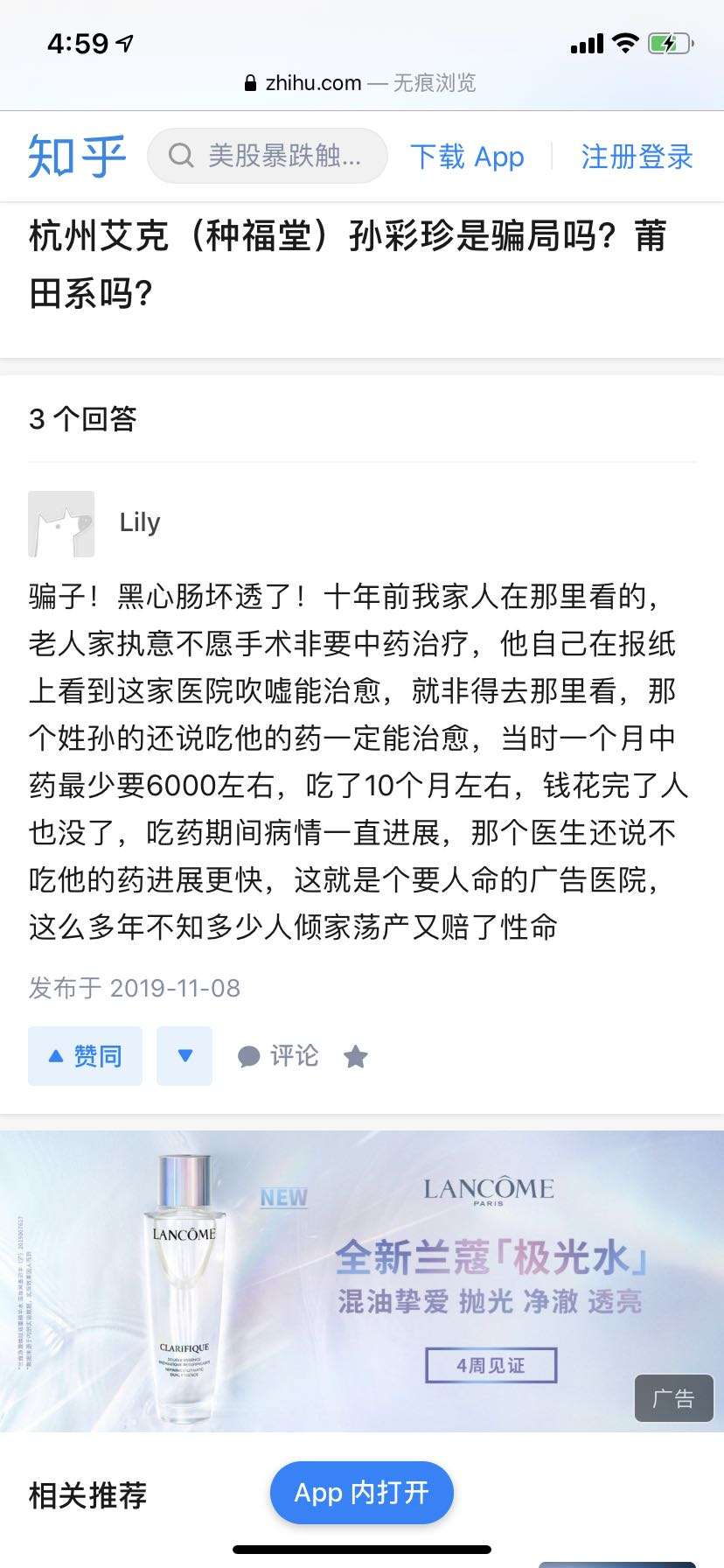The height and width of the screenshot is (1568, 724).
Task: Upvote the answer with 赞同 button
Action: 85,1056
